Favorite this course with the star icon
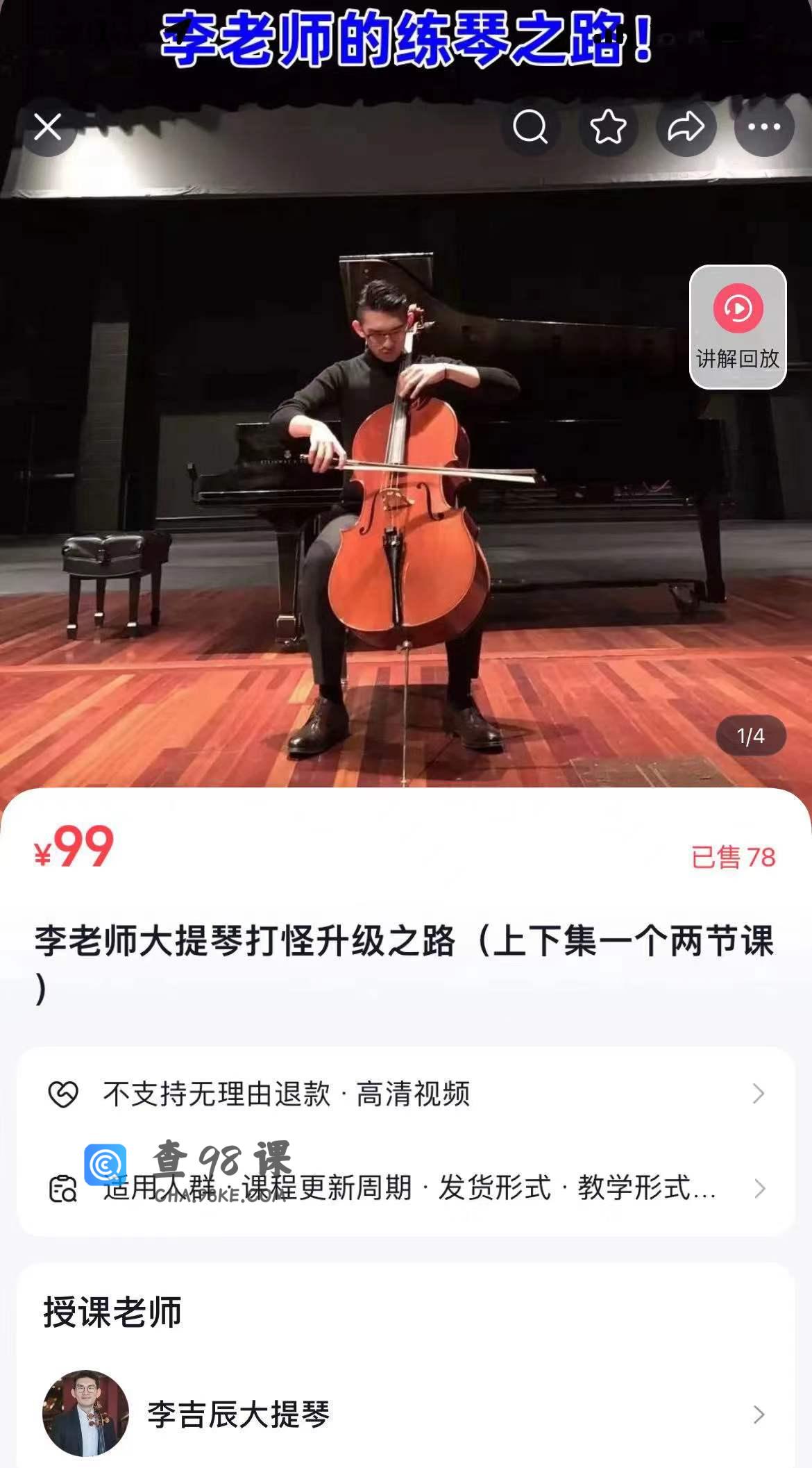 [608, 127]
